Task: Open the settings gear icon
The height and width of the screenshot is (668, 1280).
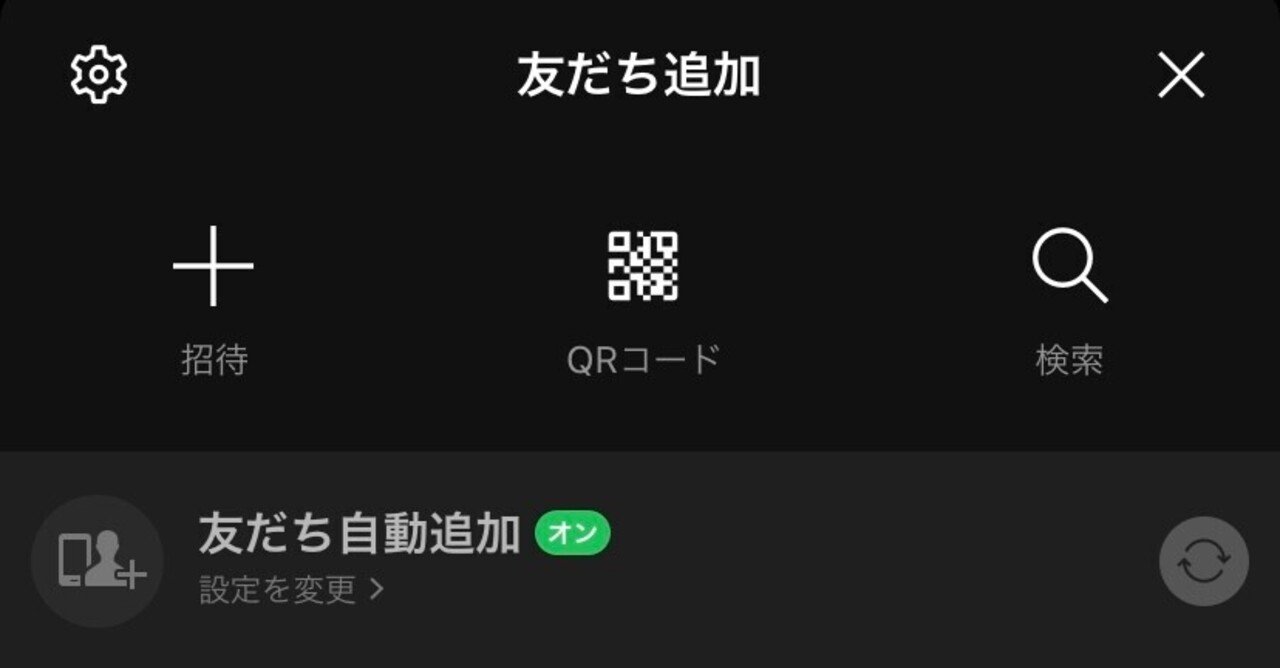Action: click(98, 75)
